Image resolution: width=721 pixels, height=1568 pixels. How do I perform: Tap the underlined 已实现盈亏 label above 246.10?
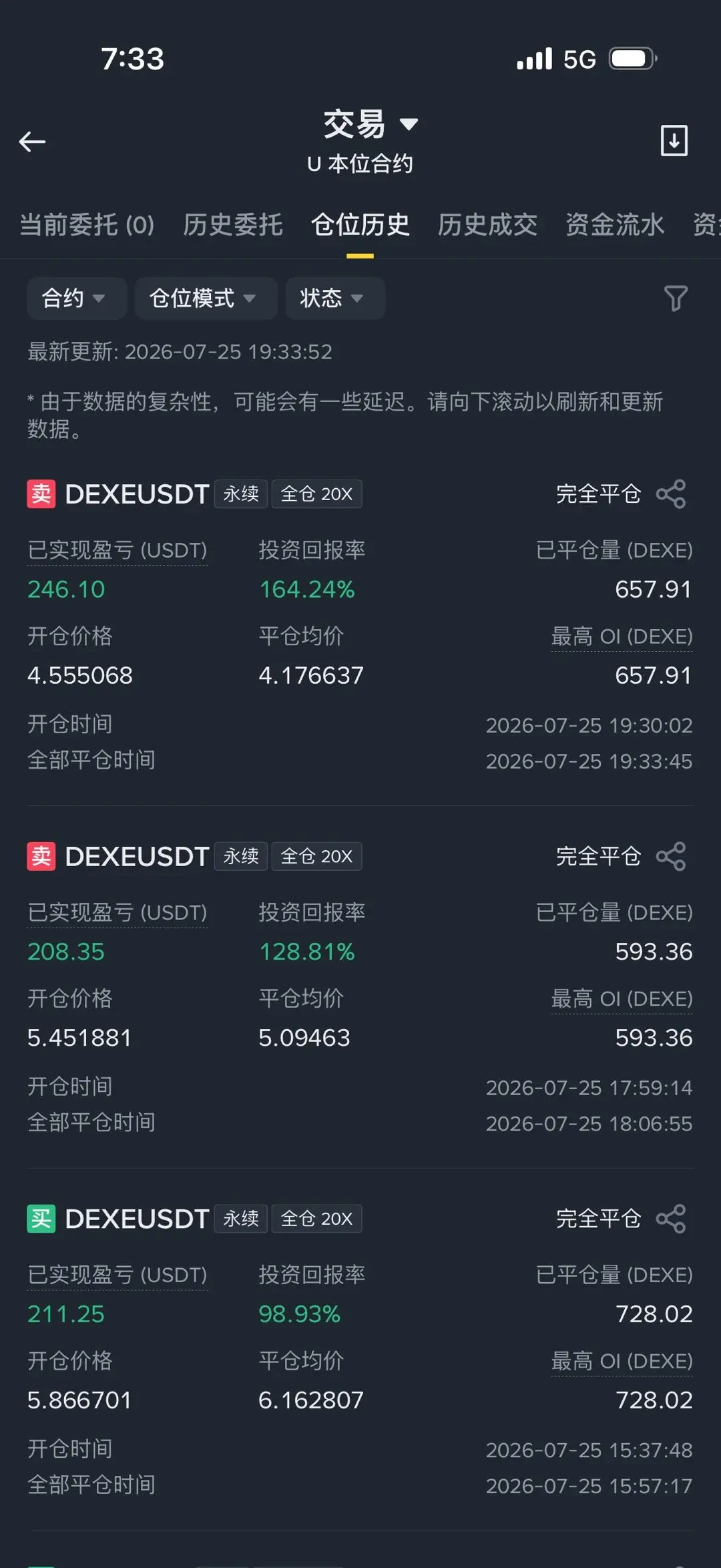point(117,550)
